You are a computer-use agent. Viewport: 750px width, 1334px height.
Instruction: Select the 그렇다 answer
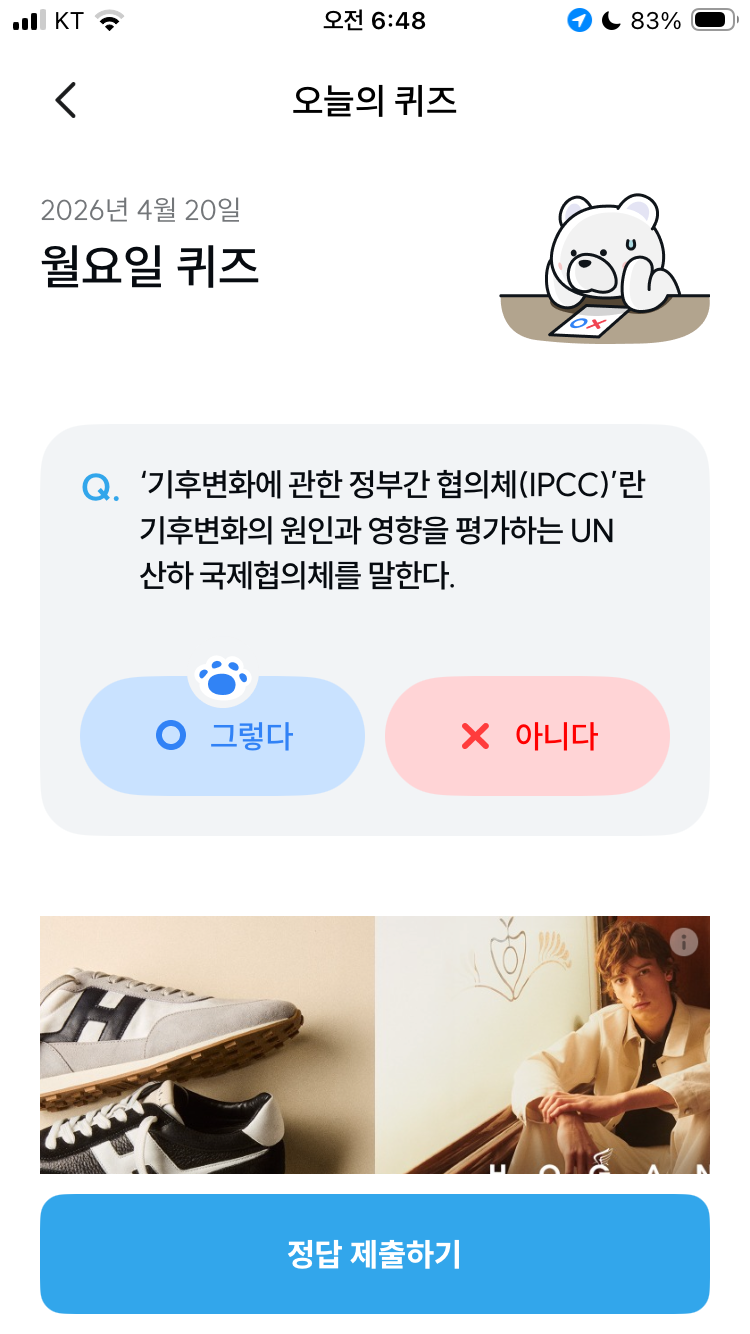click(x=222, y=736)
